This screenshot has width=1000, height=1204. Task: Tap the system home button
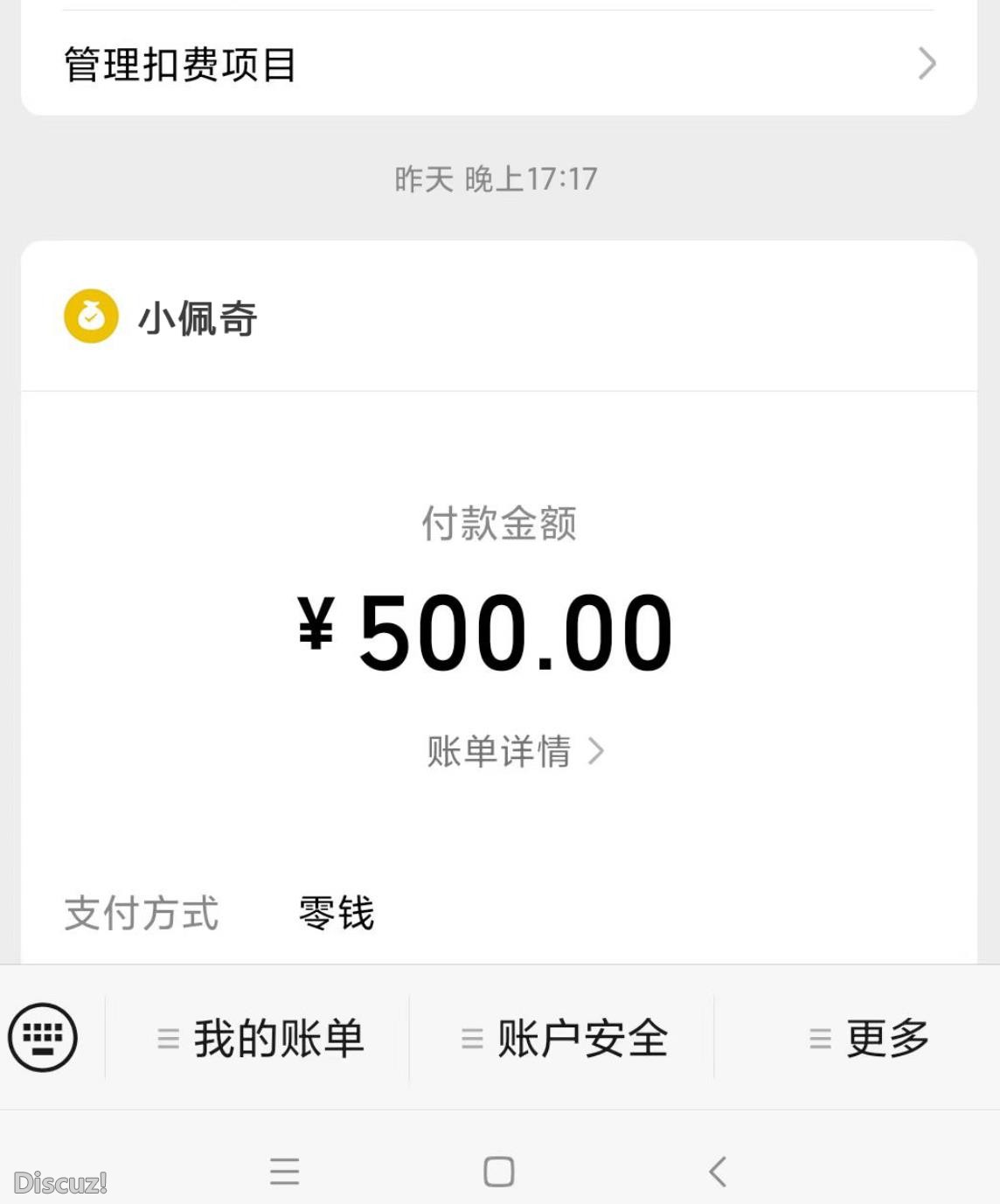point(498,1172)
